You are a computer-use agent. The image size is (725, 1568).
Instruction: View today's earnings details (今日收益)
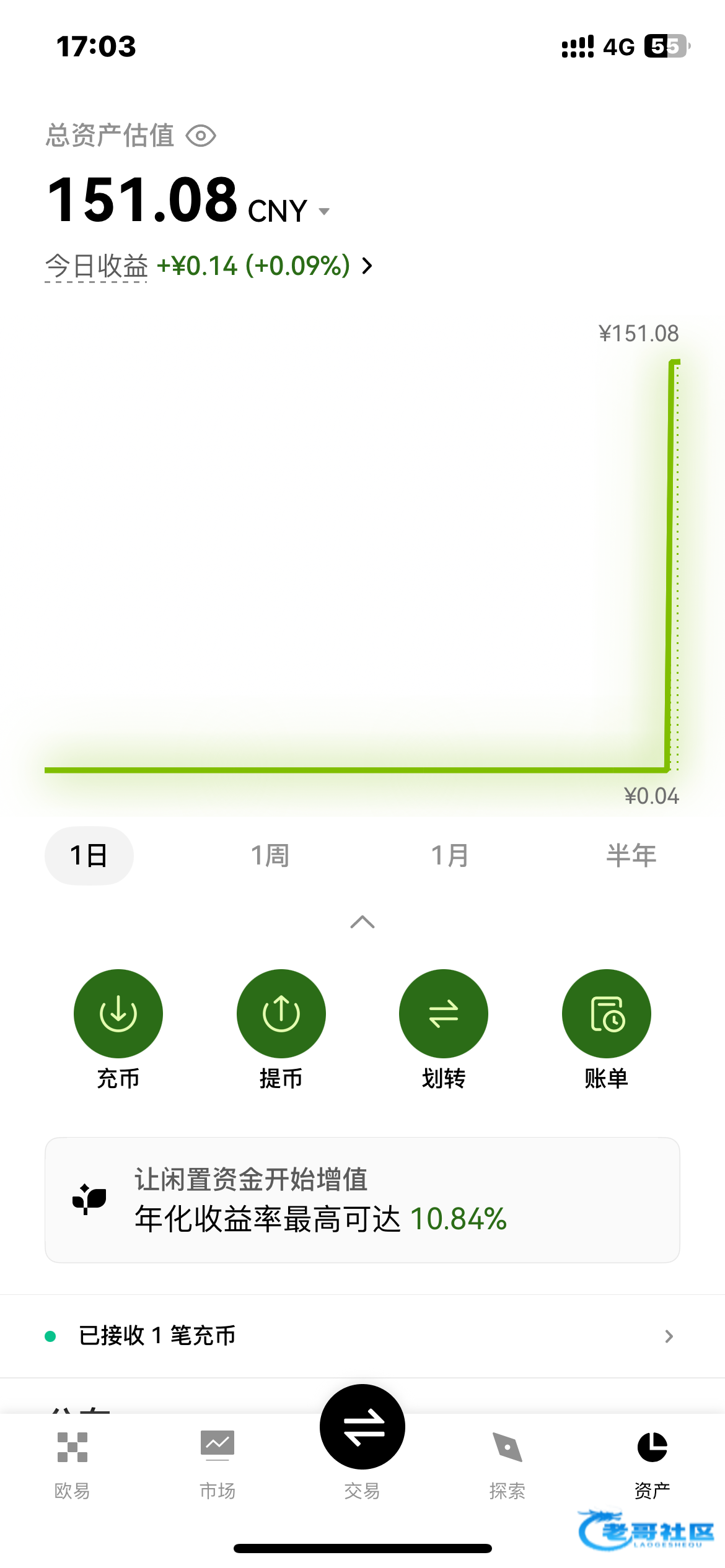(x=209, y=266)
